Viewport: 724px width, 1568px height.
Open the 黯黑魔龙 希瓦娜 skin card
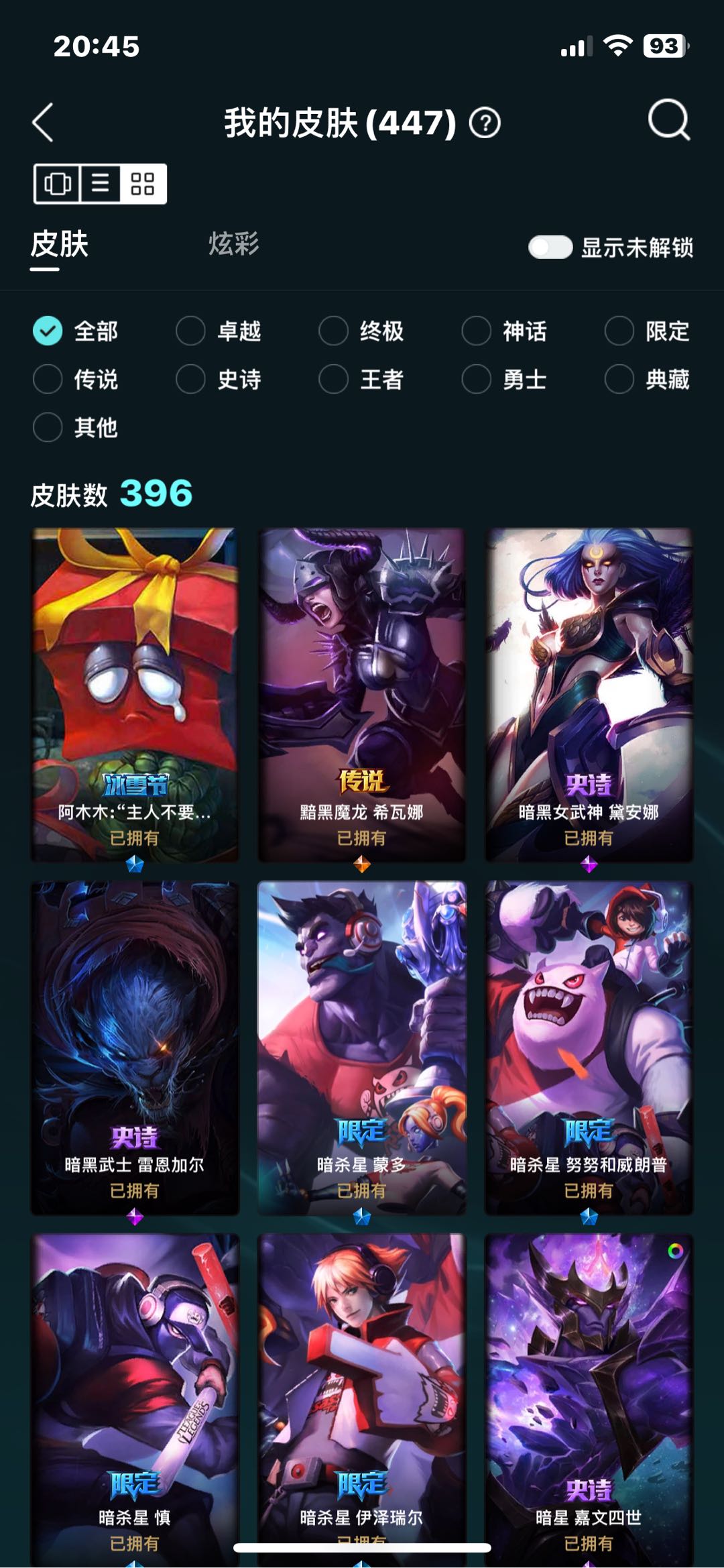362,695
